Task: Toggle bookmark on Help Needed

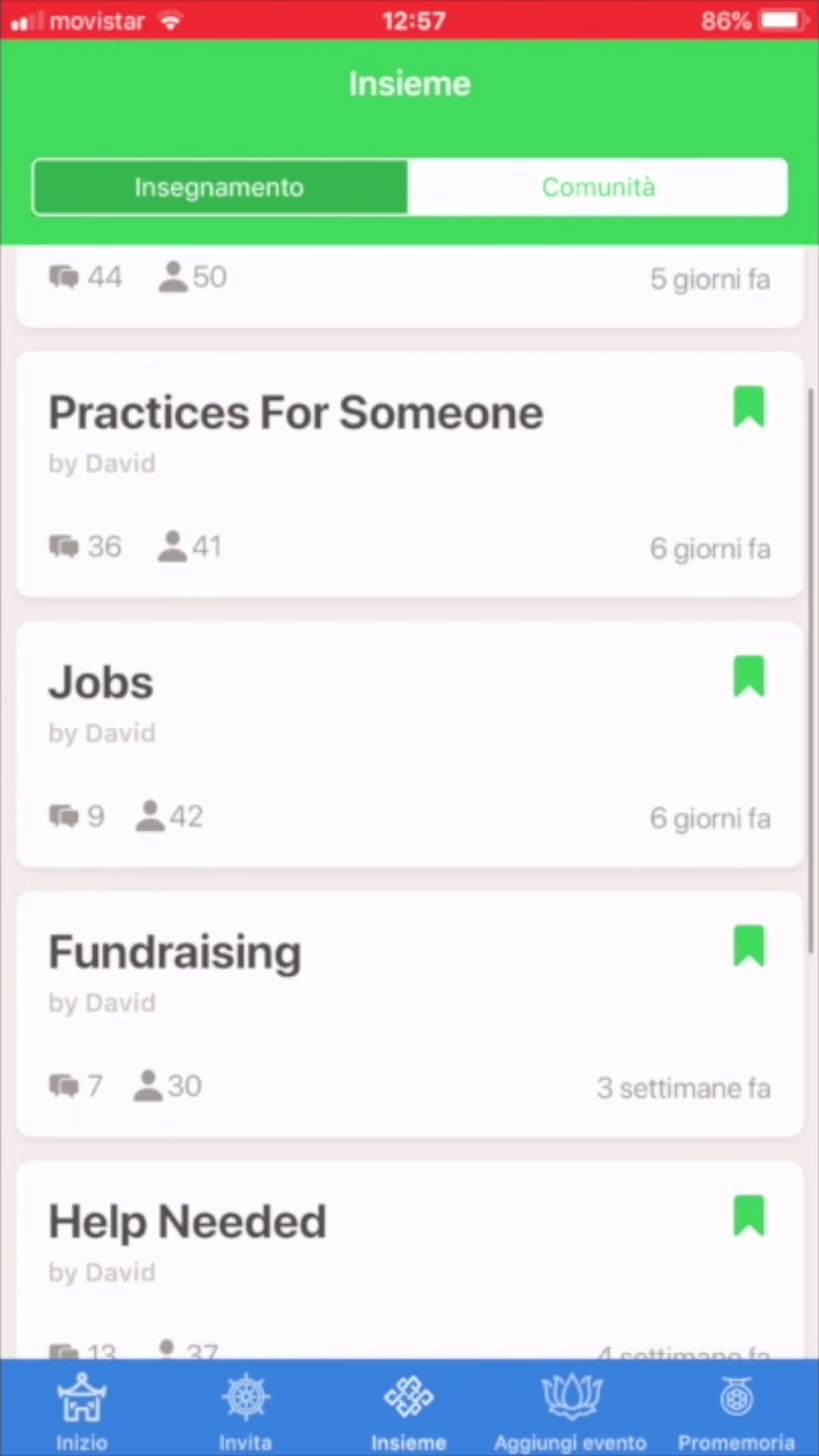Action: [749, 1216]
